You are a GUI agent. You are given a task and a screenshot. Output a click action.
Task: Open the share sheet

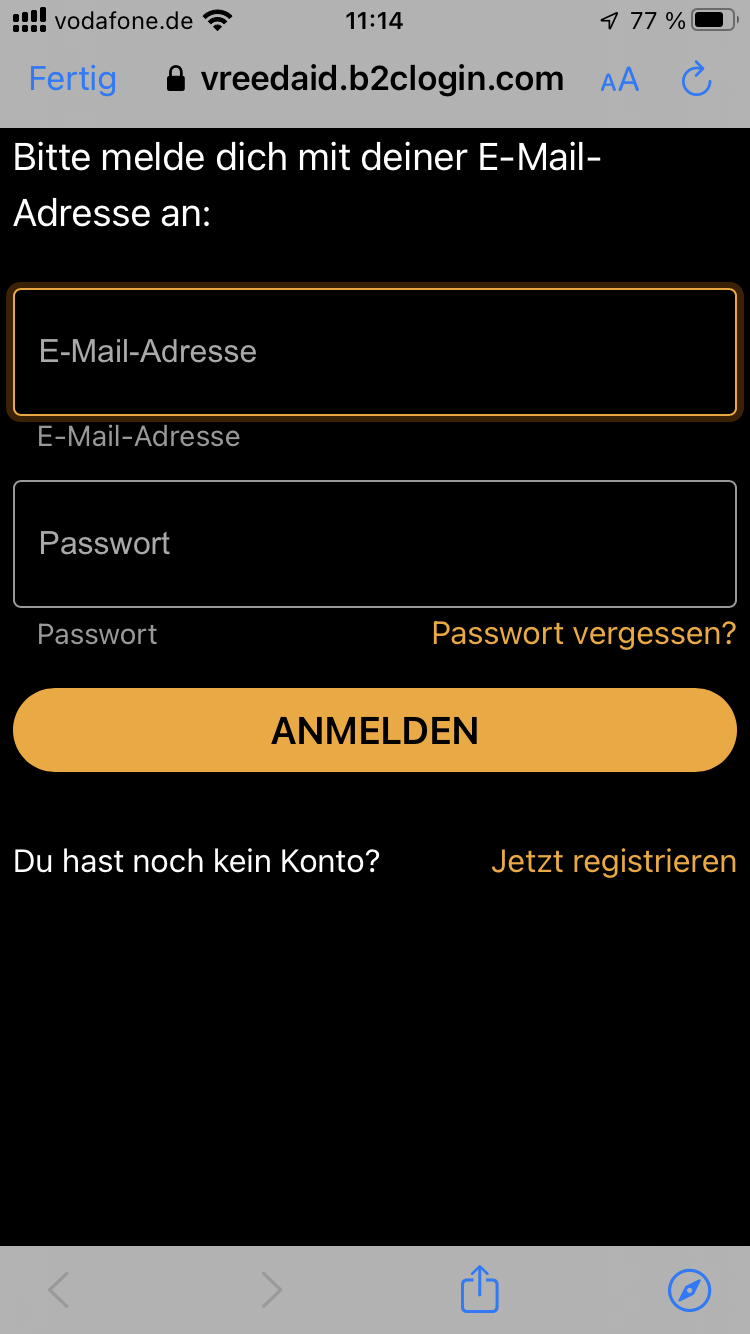click(x=479, y=1289)
